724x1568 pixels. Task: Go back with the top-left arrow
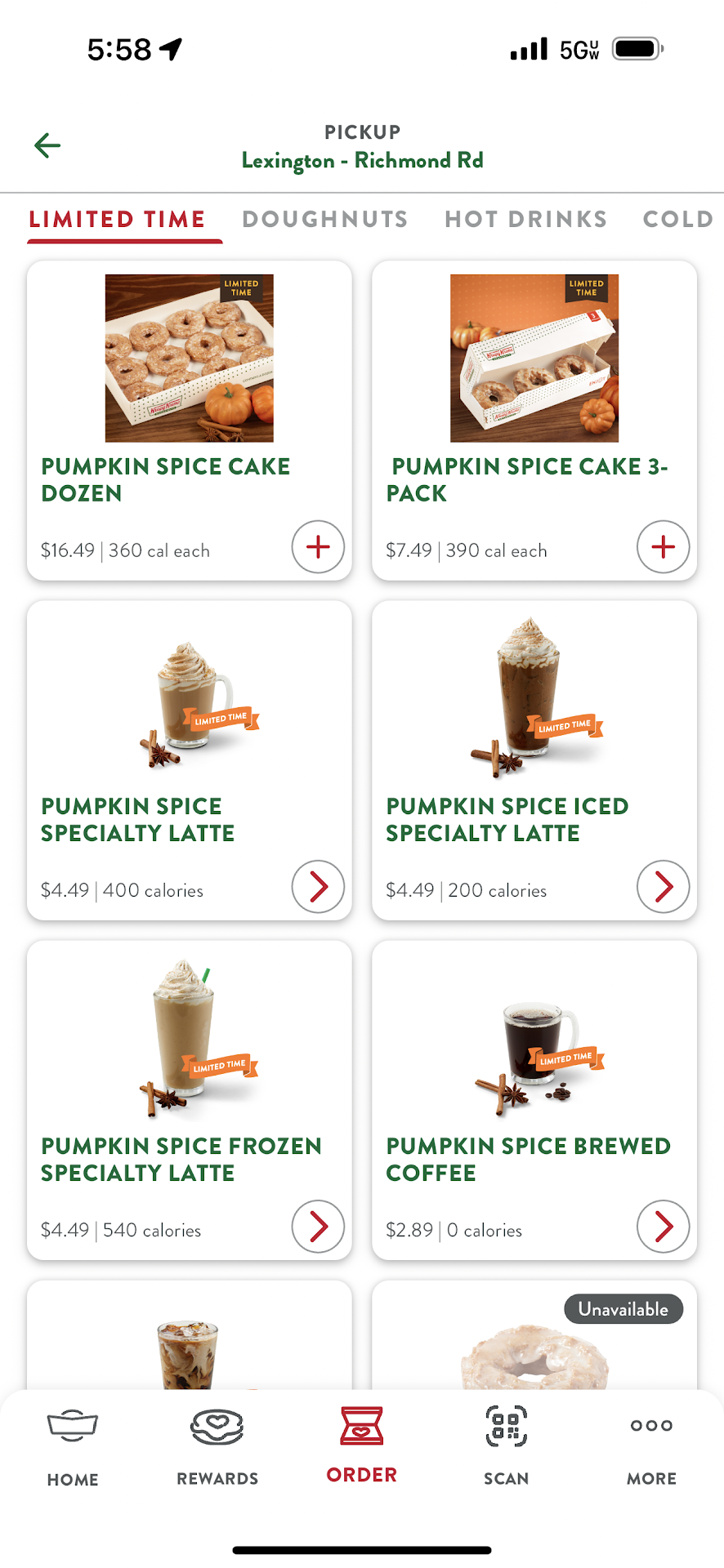tap(47, 145)
